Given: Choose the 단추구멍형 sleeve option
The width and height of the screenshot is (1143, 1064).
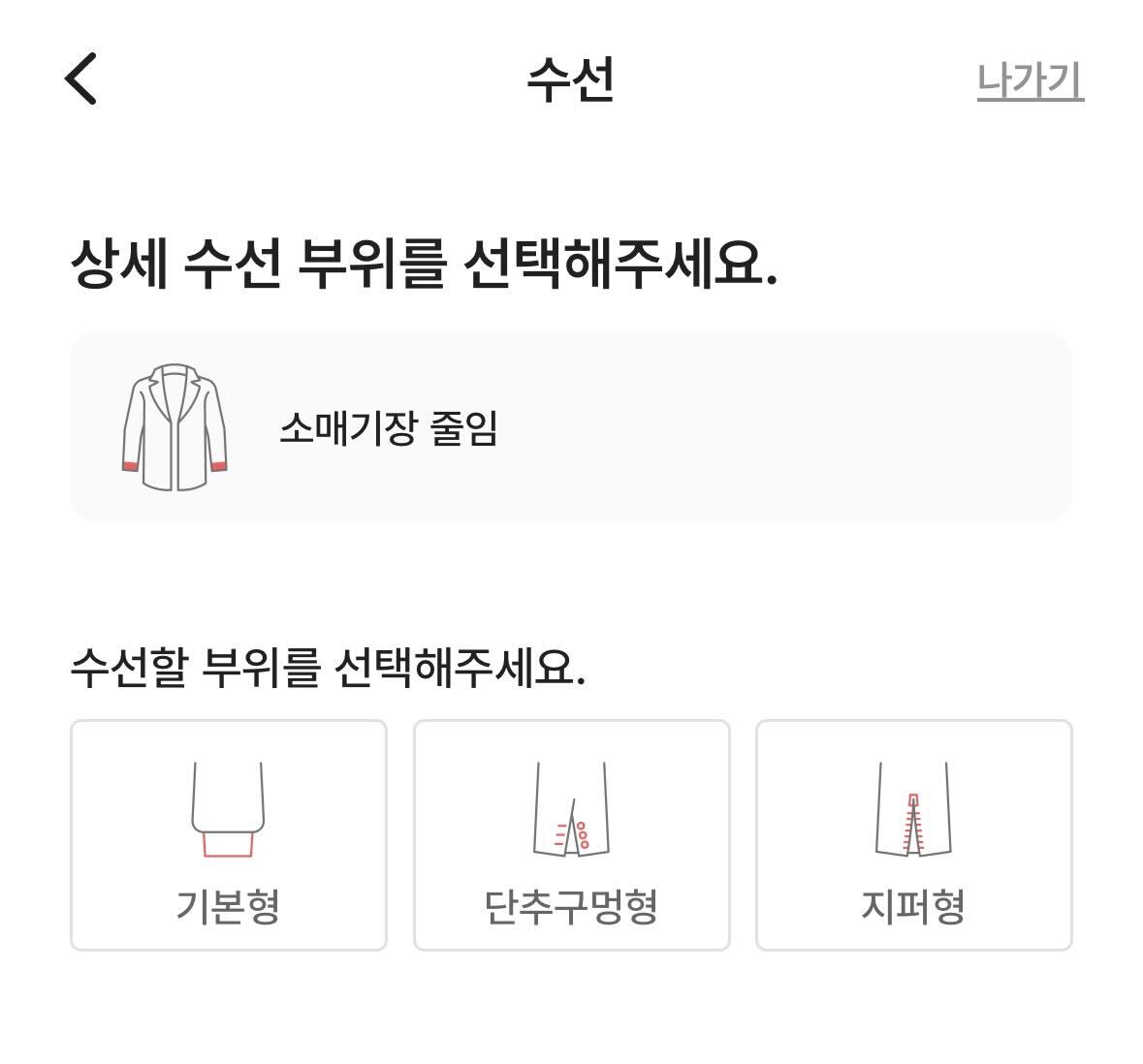Looking at the screenshot, I should [x=571, y=835].
